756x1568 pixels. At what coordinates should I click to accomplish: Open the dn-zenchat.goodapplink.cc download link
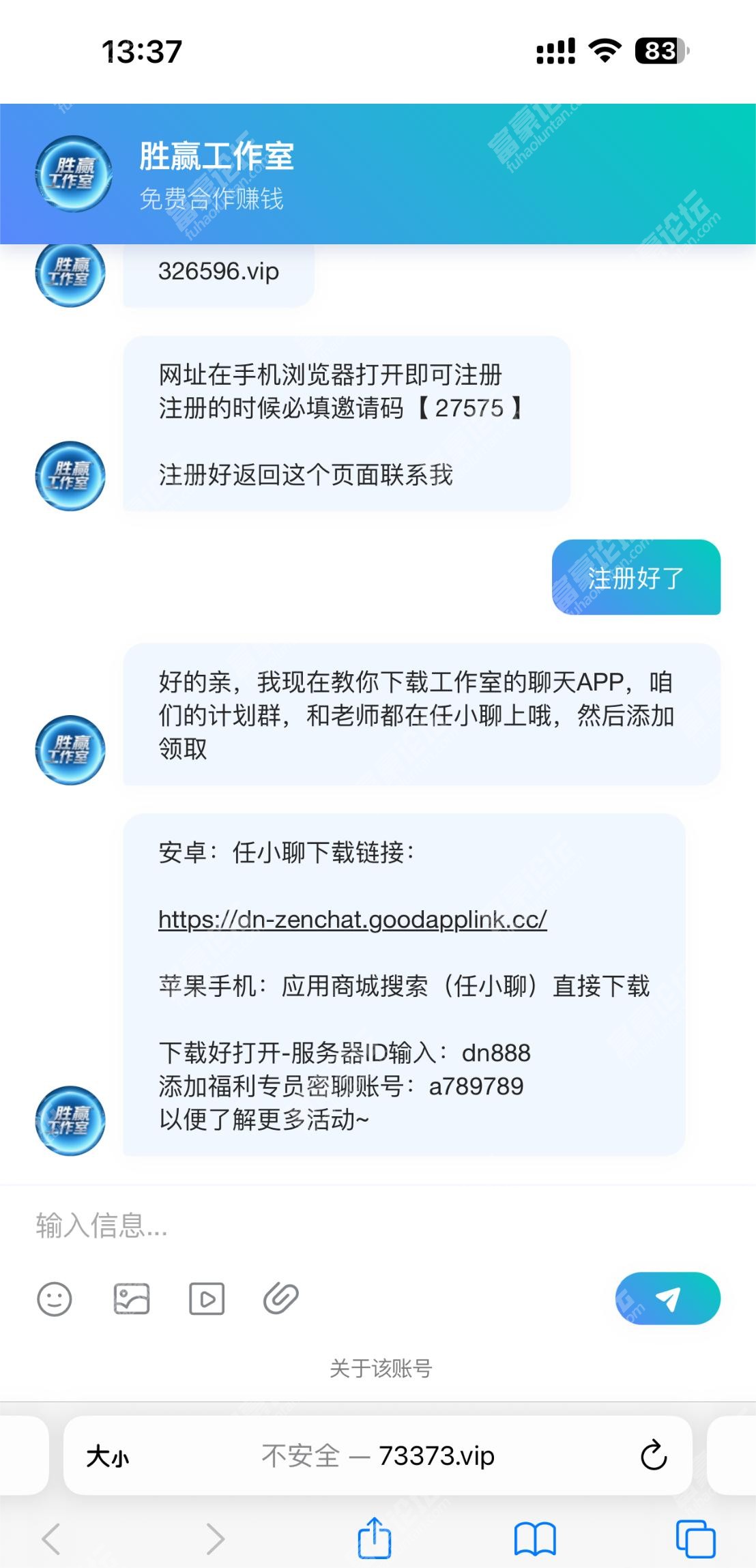click(x=353, y=920)
